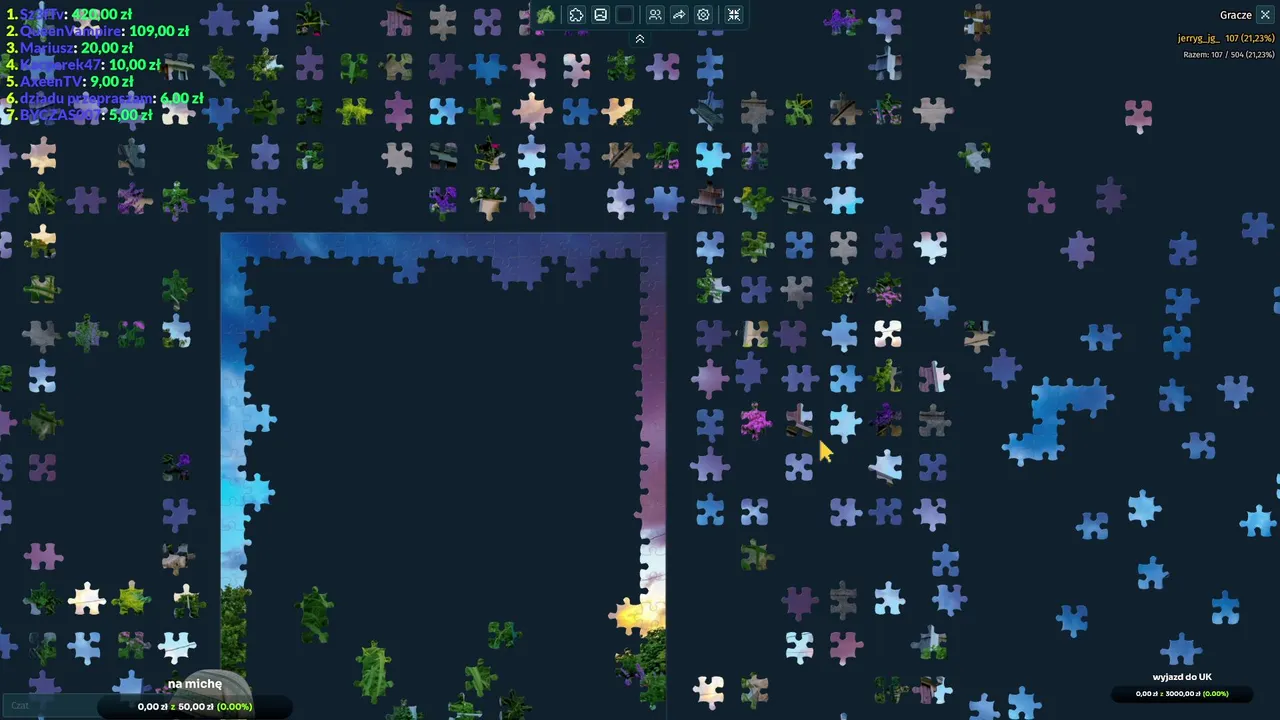Tap the puzzle piece toolbar icon
This screenshot has width=1280, height=720.
pos(576,15)
